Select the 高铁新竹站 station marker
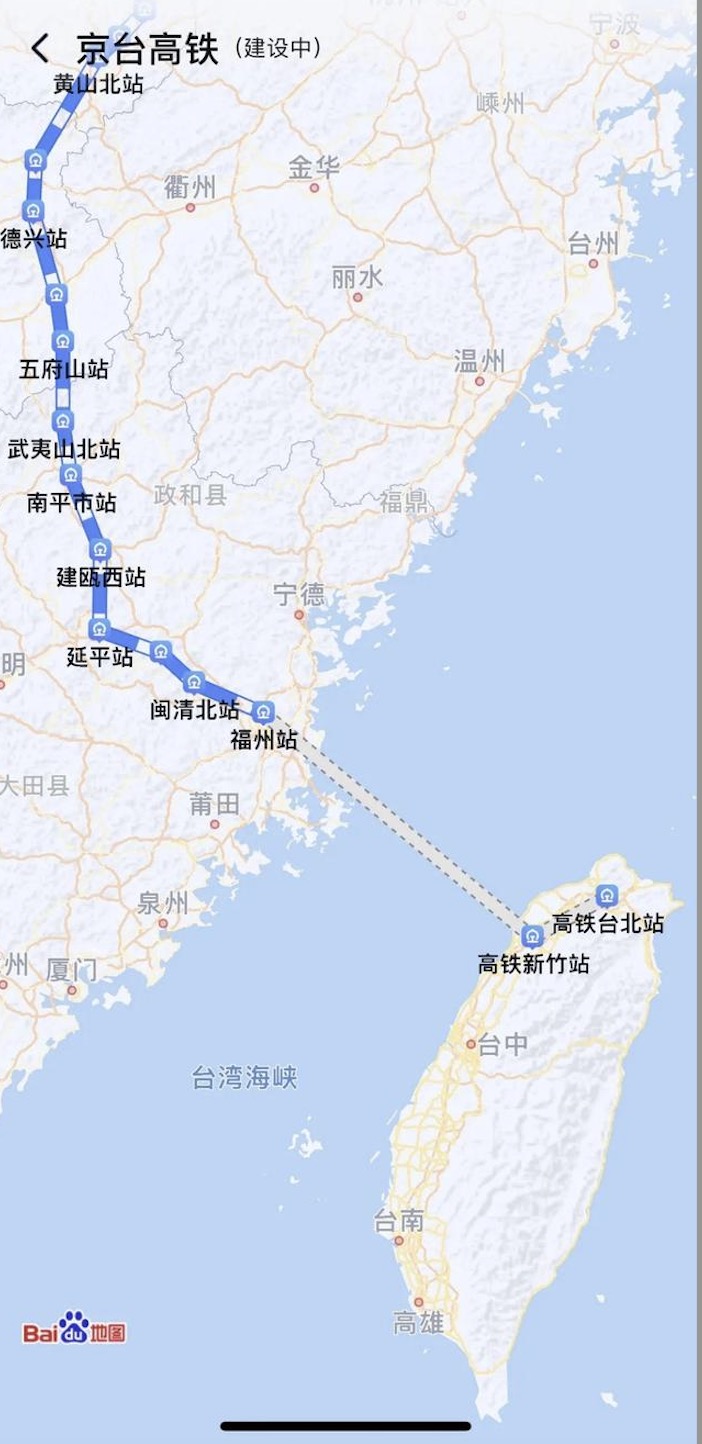Screen dimensions: 702x1444 tap(532, 936)
